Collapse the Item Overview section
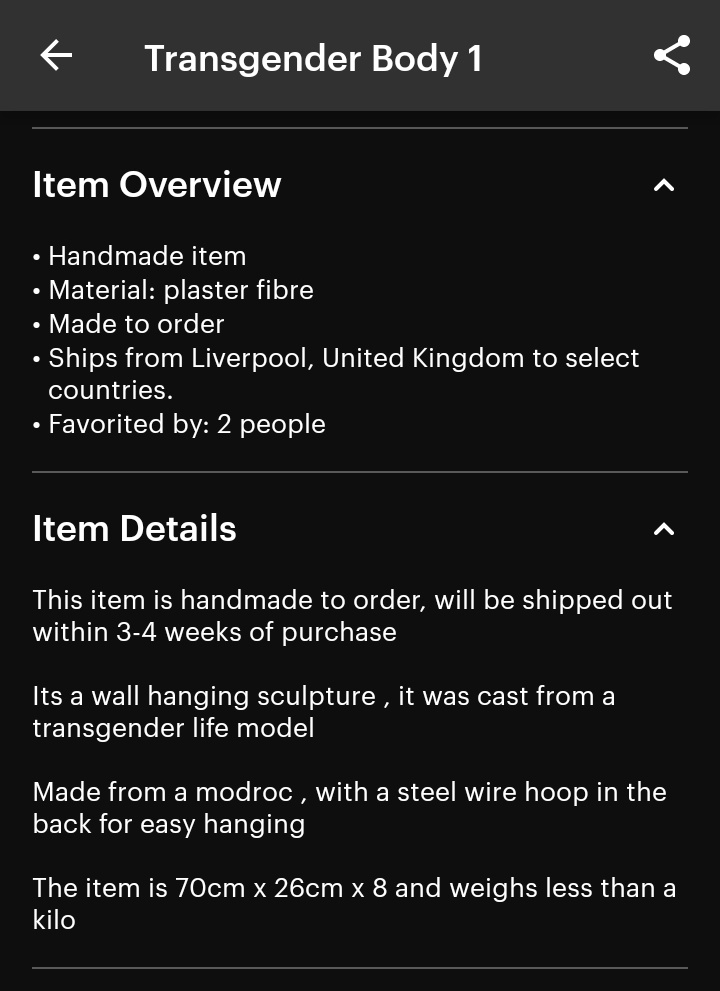 [664, 185]
